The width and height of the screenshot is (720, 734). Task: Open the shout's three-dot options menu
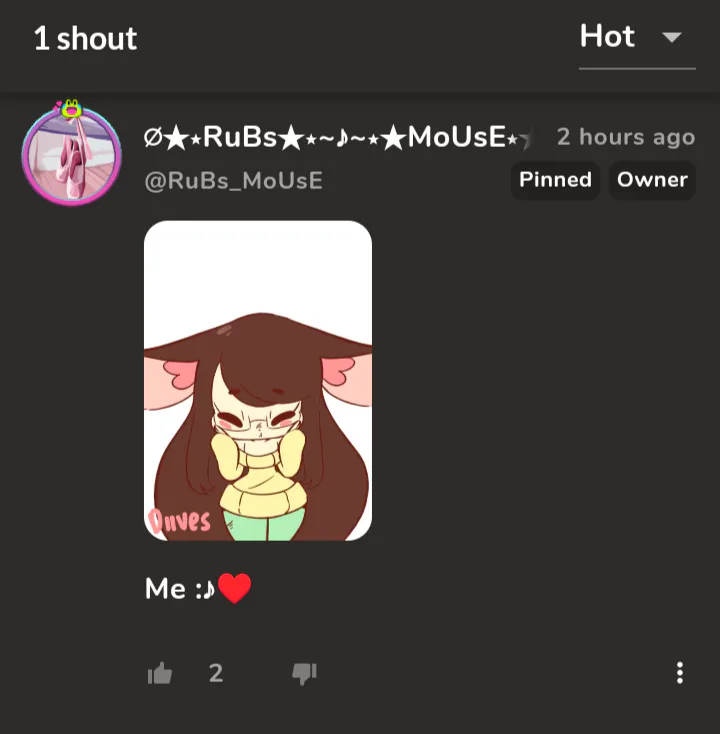(x=680, y=673)
